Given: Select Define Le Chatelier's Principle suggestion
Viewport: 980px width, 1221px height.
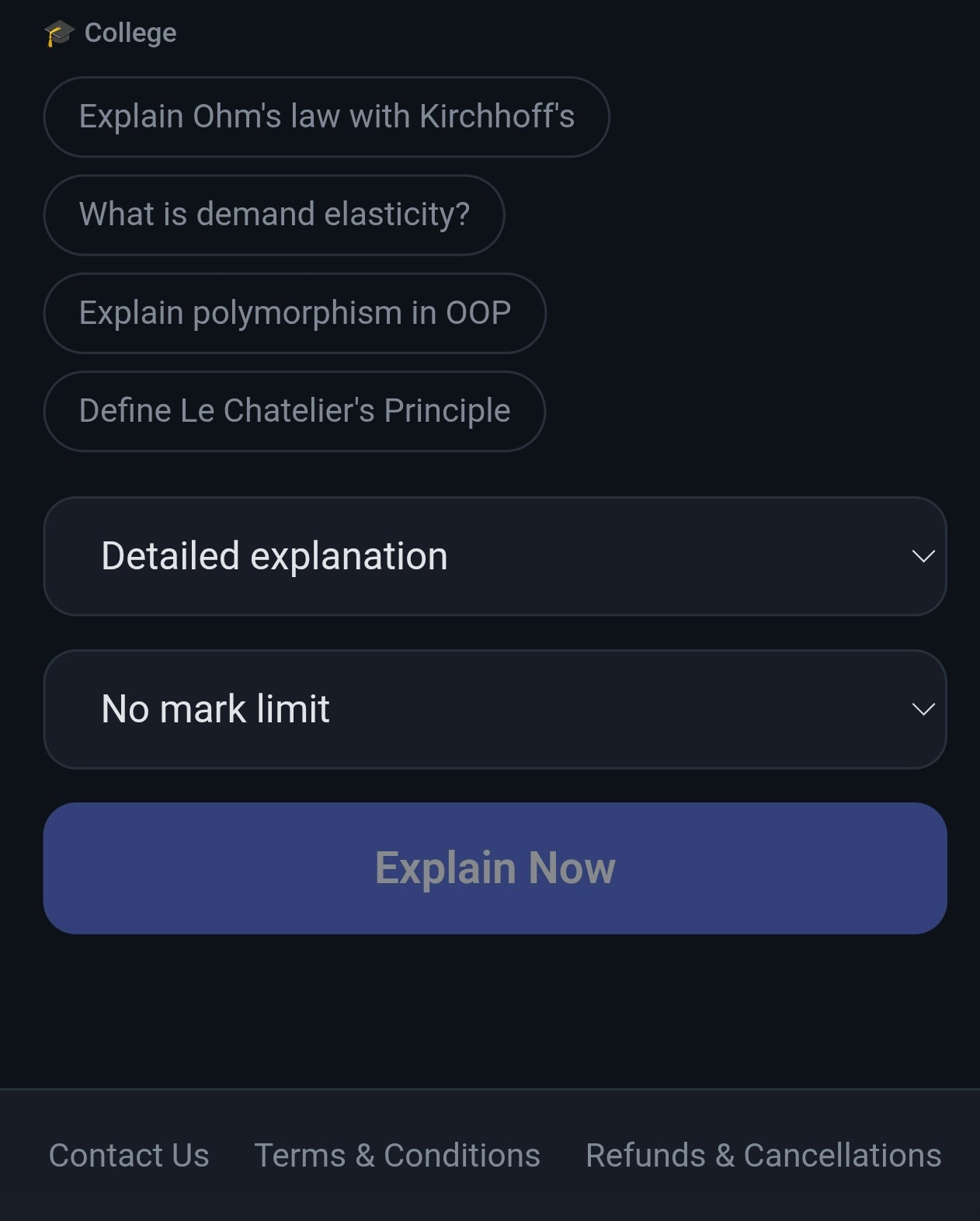Looking at the screenshot, I should [295, 411].
